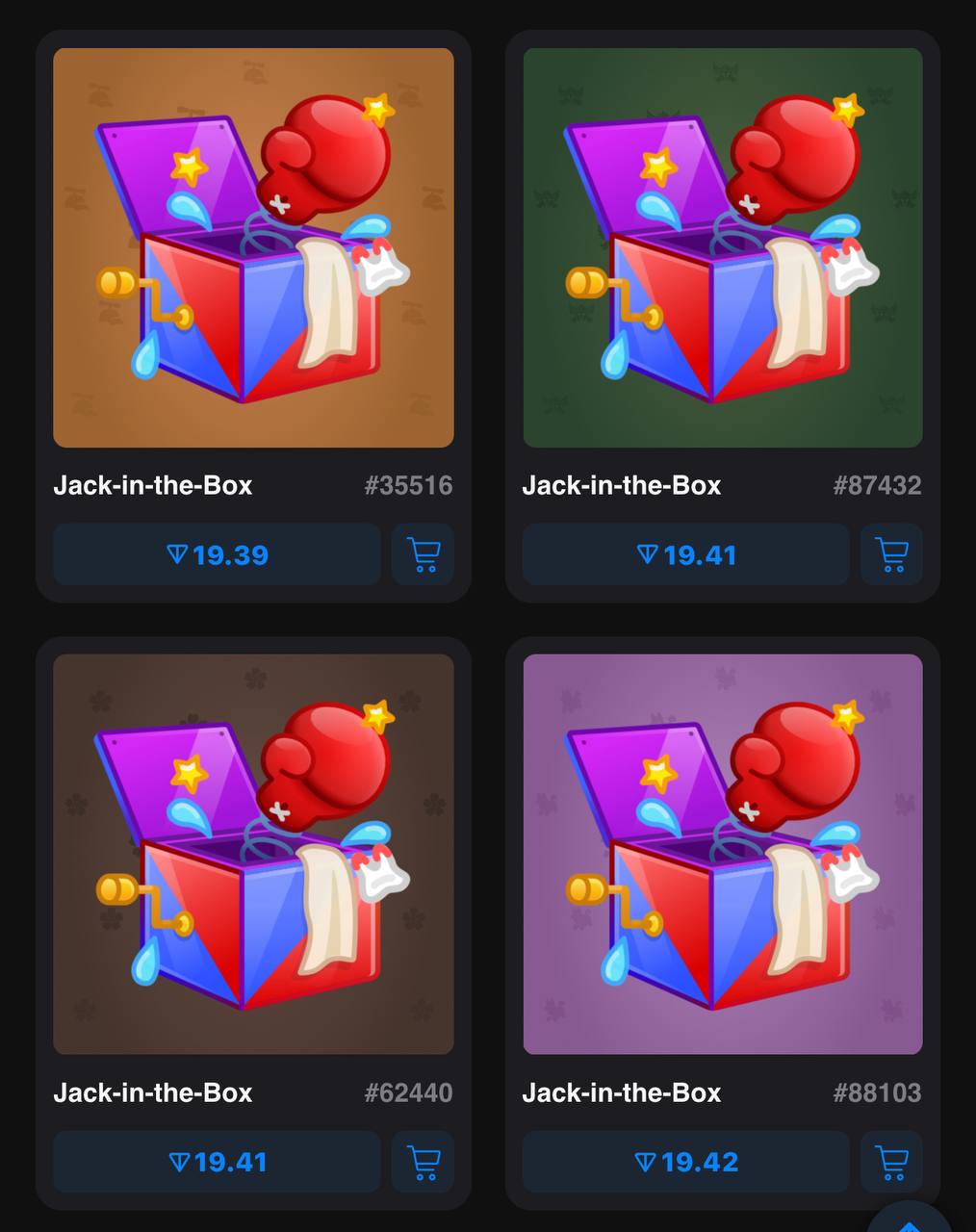Open Jack-in-the-Box #35516 card
976x1232 pixels.
[253, 248]
